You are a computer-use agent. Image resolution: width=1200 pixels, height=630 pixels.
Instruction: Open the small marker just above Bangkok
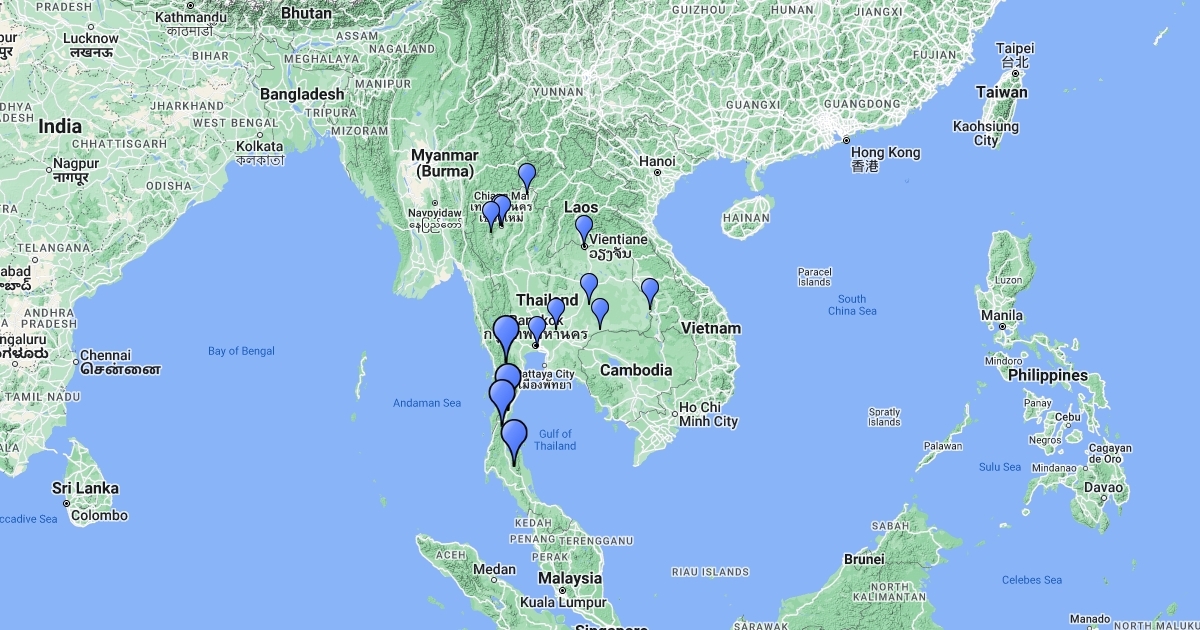(537, 330)
